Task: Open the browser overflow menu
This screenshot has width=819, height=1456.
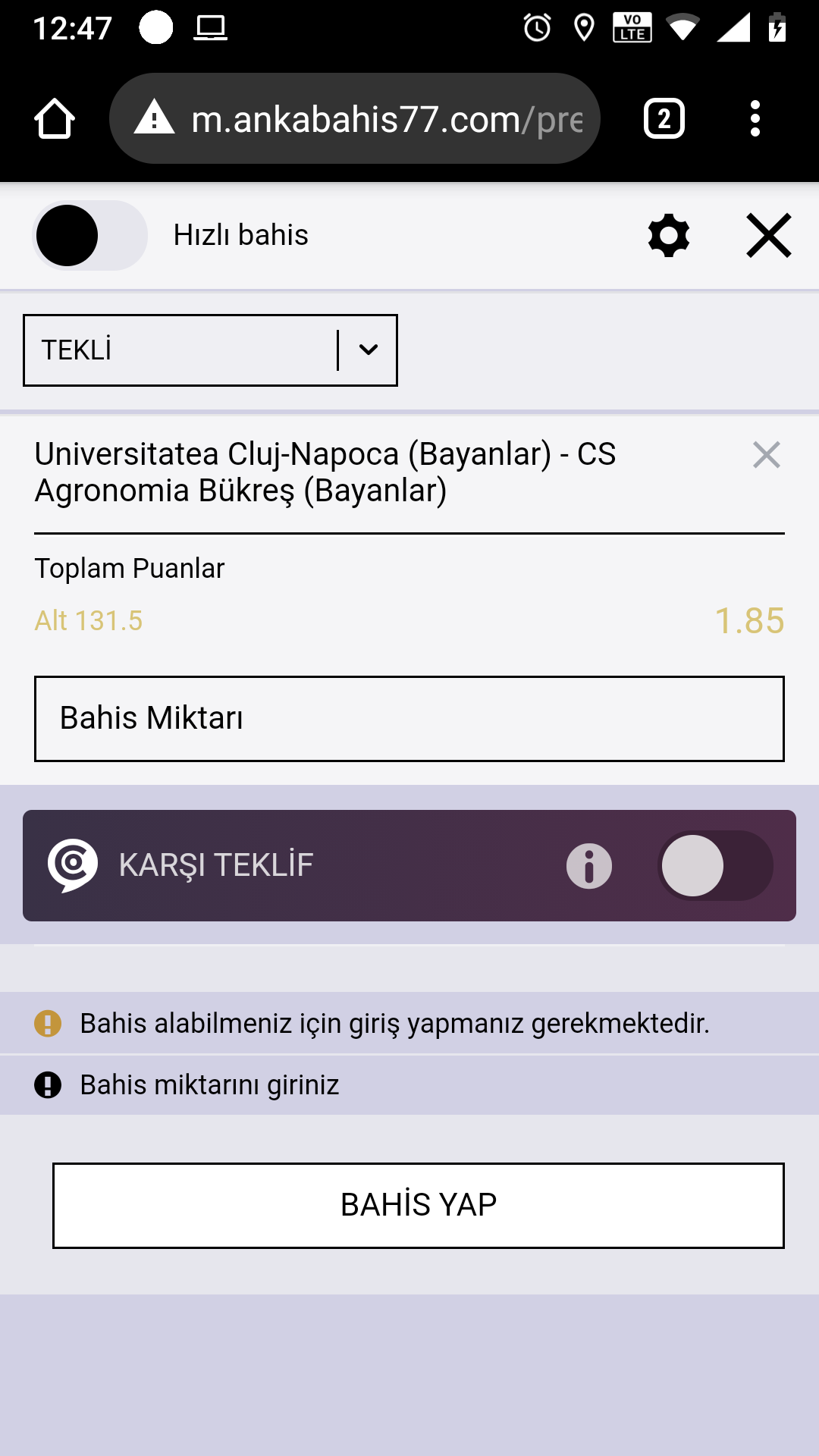Action: click(755, 119)
